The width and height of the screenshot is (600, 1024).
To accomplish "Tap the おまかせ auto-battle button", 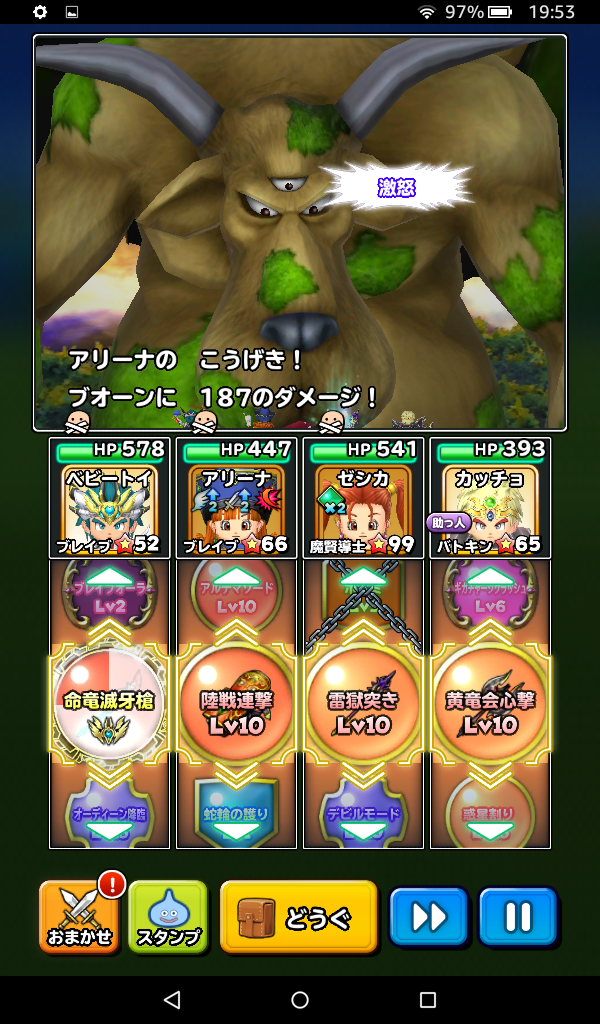I will point(78,917).
